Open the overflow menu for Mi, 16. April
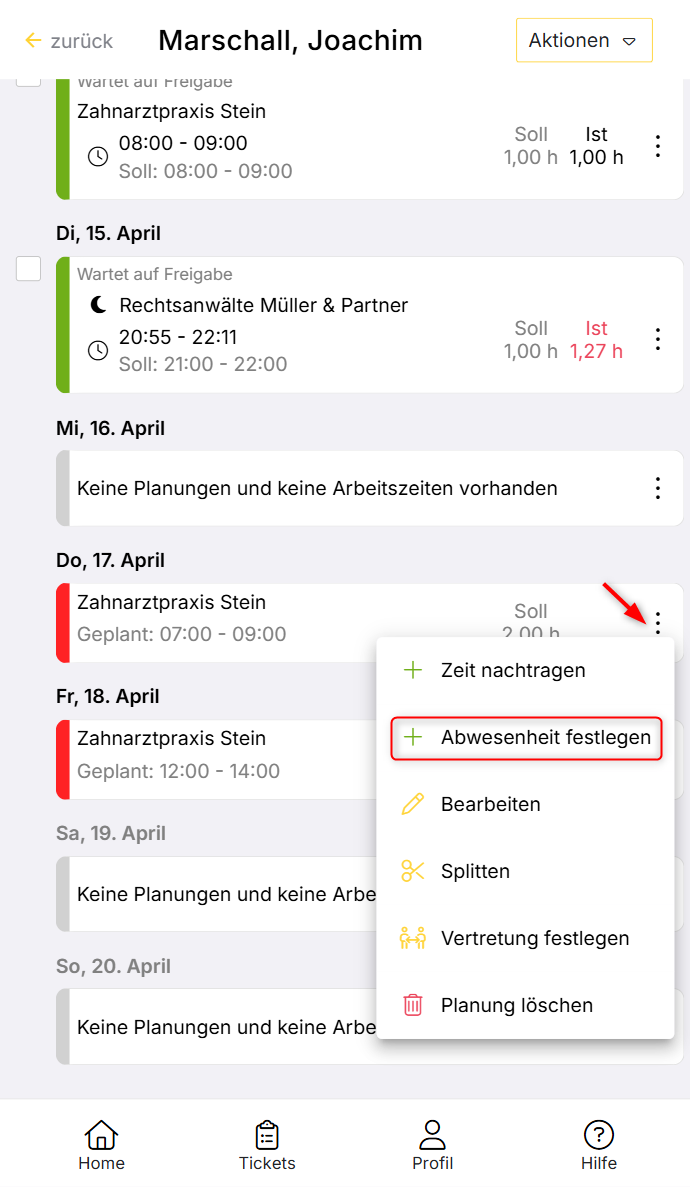Screen dimensions: 690x1187 [658, 488]
